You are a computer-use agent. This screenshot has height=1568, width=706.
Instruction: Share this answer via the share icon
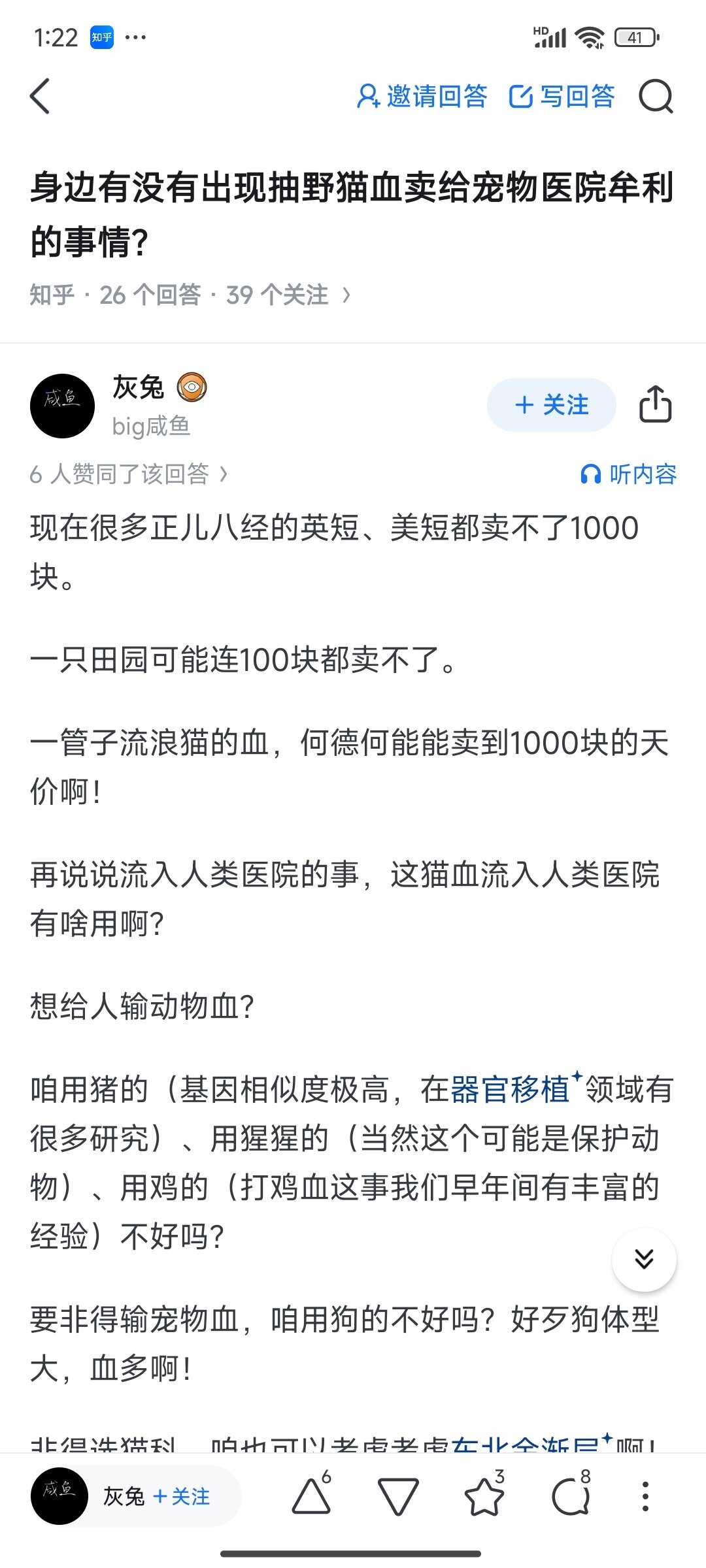click(655, 404)
